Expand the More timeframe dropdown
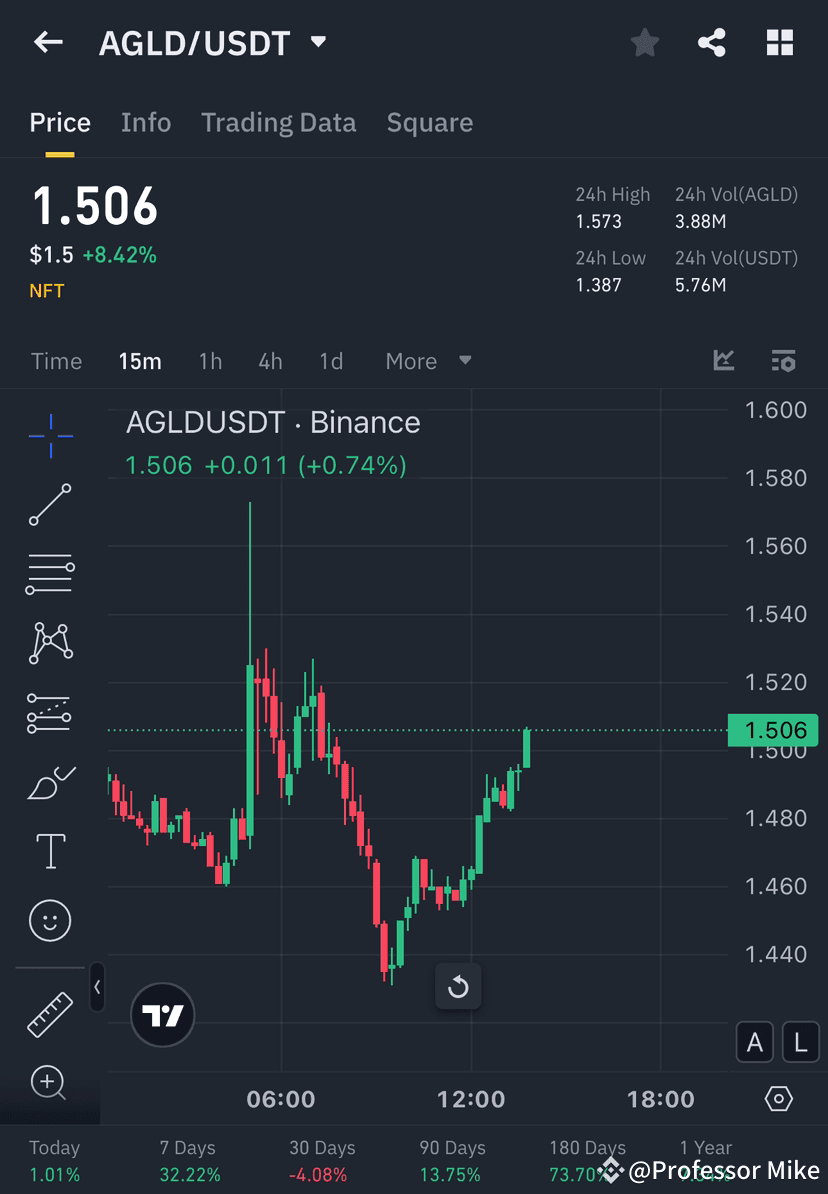Image resolution: width=828 pixels, height=1194 pixels. click(428, 361)
